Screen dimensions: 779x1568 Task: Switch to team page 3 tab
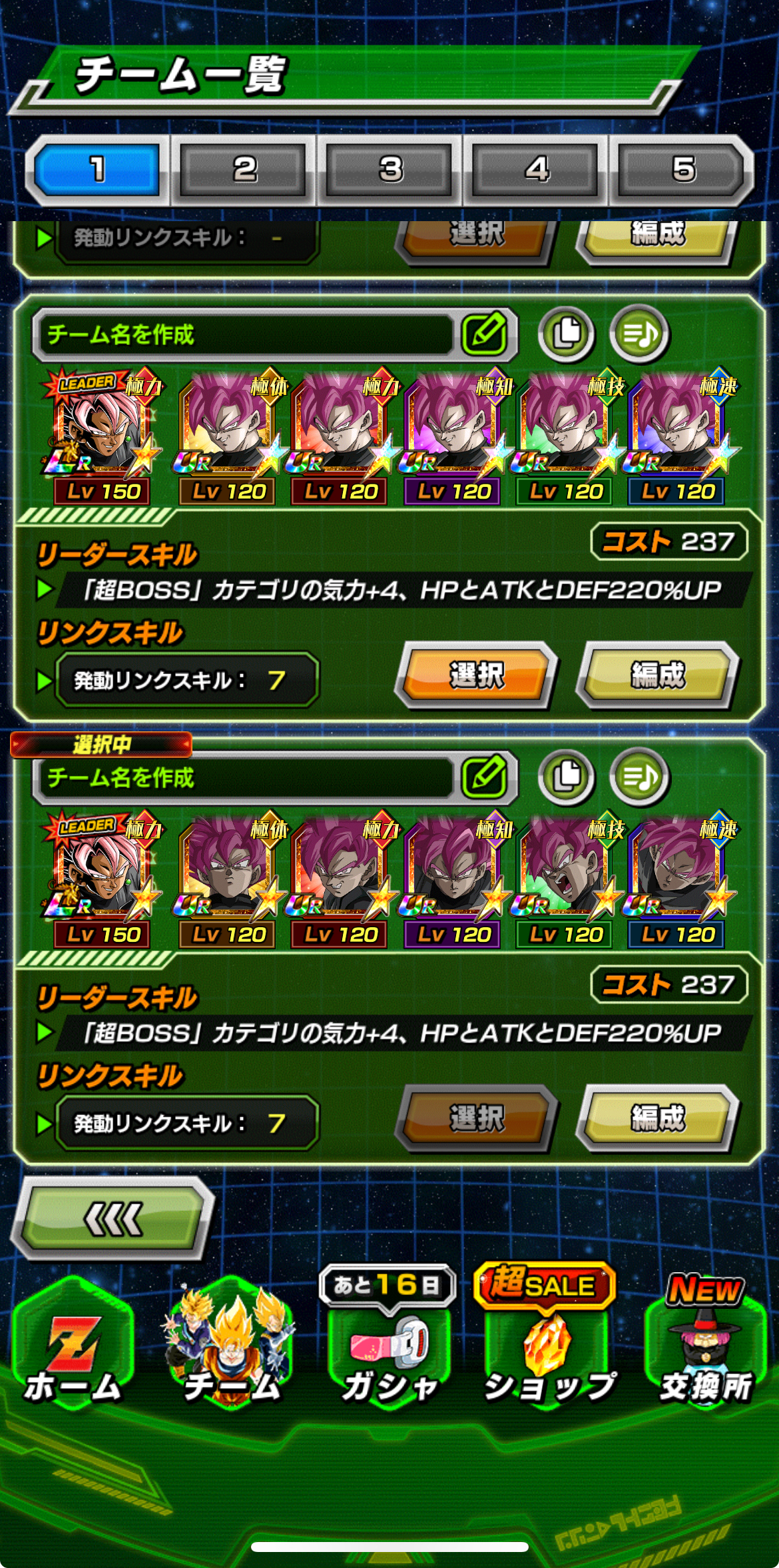point(390,169)
